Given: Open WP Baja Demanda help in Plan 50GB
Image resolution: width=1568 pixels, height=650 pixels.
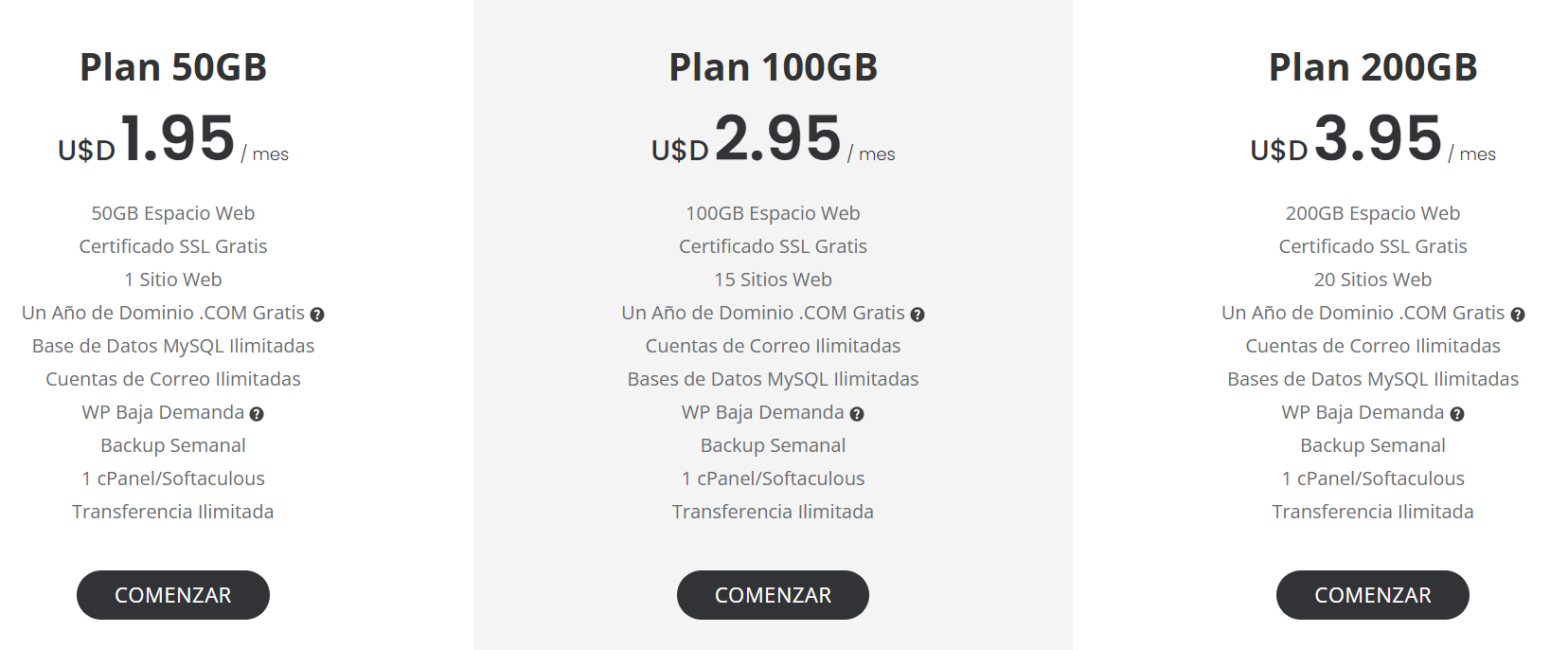Looking at the screenshot, I should click(257, 414).
